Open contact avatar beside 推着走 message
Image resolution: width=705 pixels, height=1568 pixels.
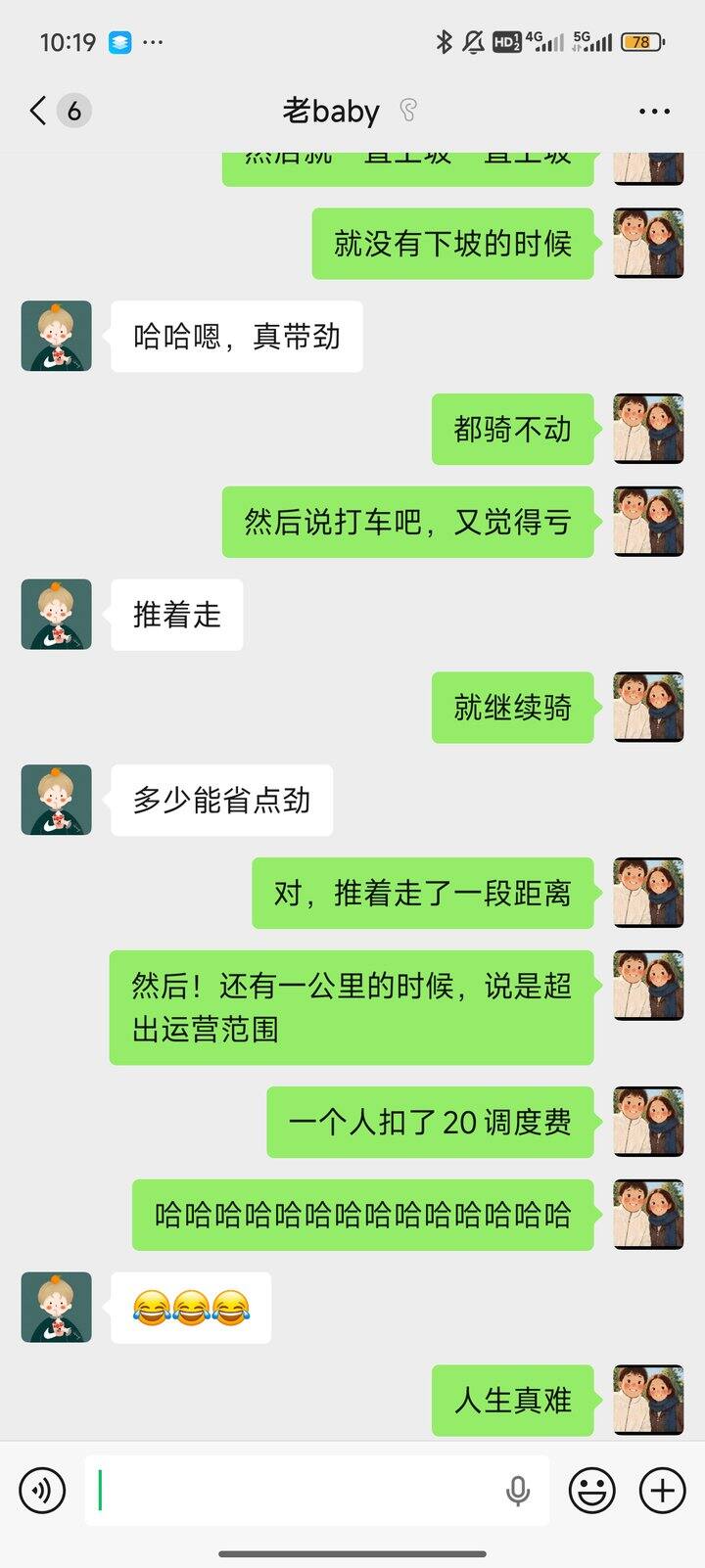coord(57,615)
